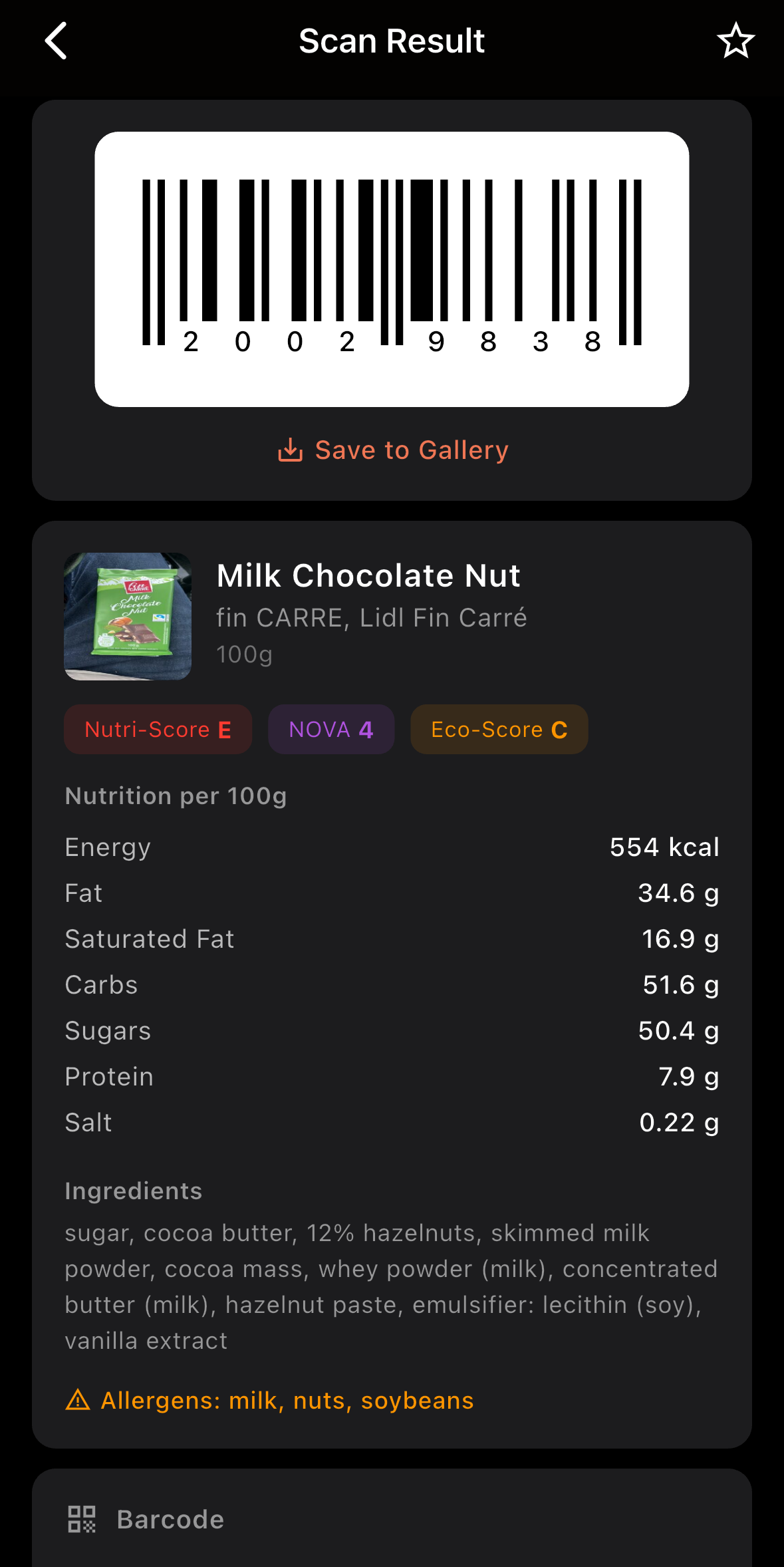Open the Milk Chocolate Nut product photo
This screenshot has width=784, height=1567.
tap(128, 616)
